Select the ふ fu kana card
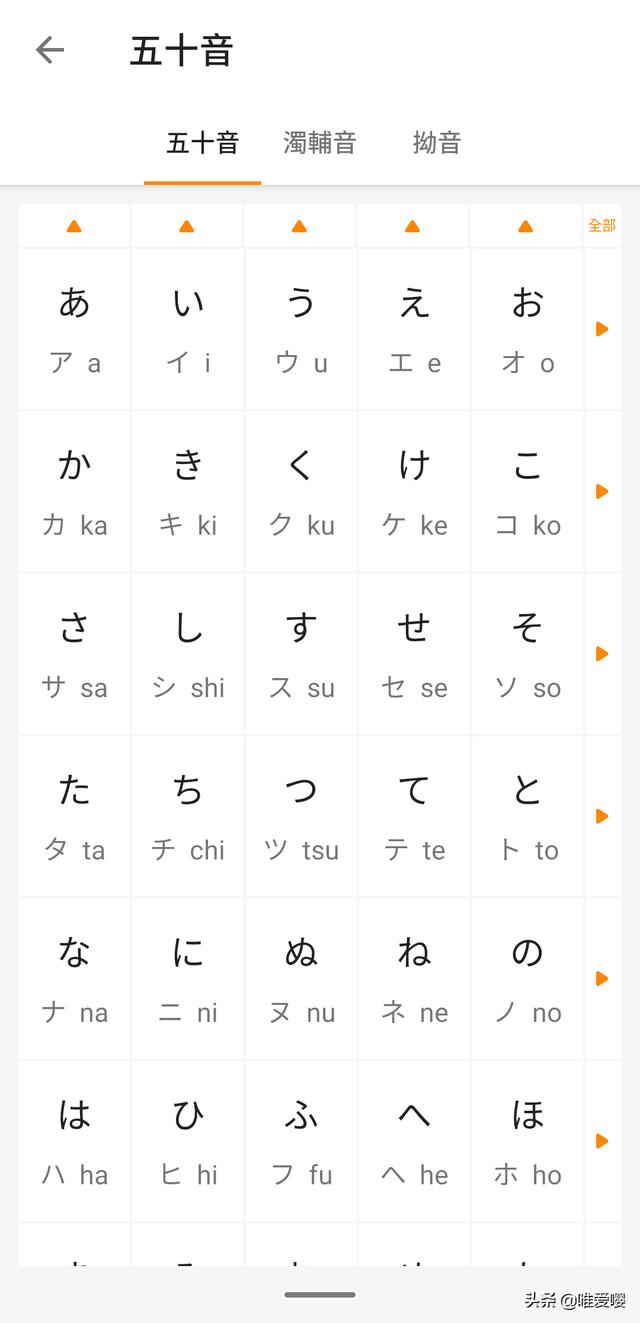 coord(301,1141)
